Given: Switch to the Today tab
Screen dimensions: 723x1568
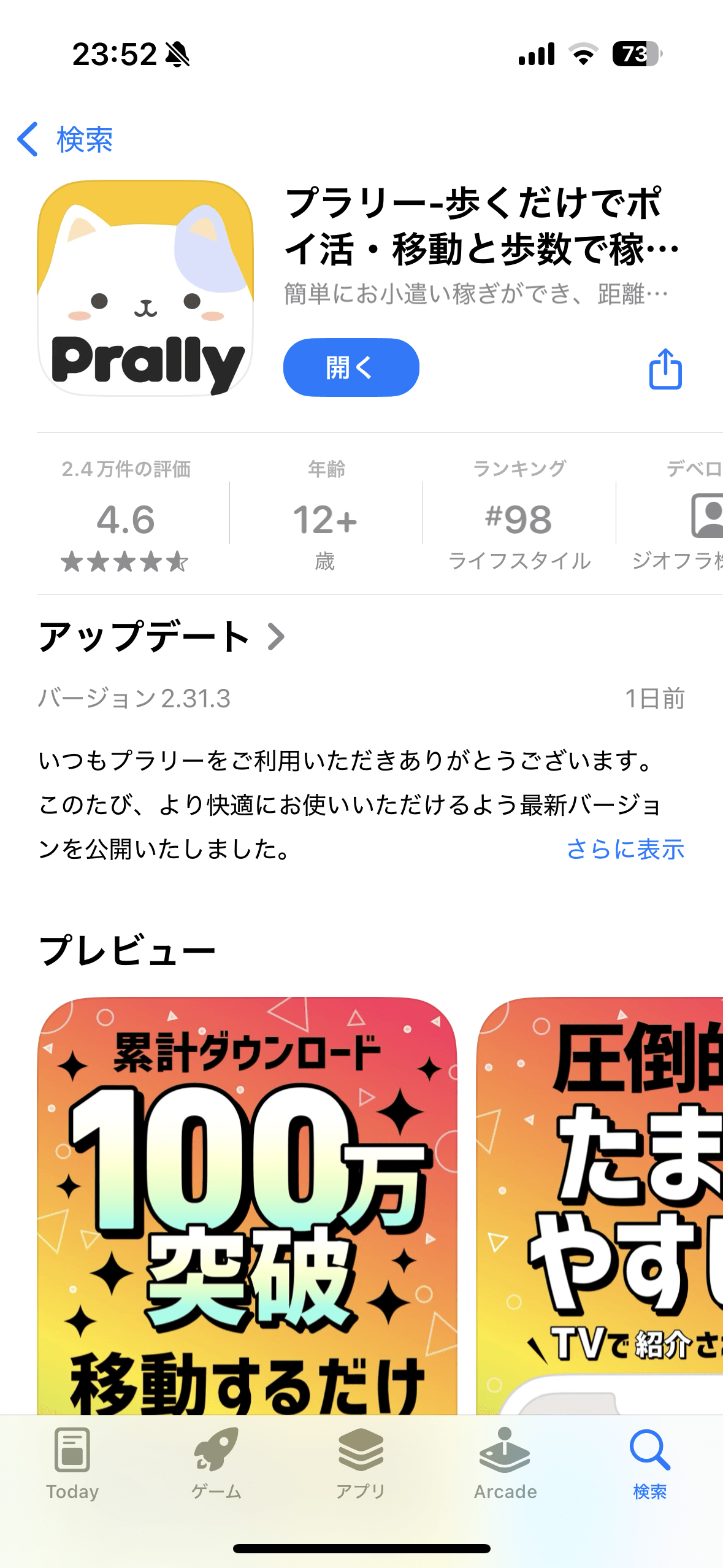Looking at the screenshot, I should pos(72,1464).
